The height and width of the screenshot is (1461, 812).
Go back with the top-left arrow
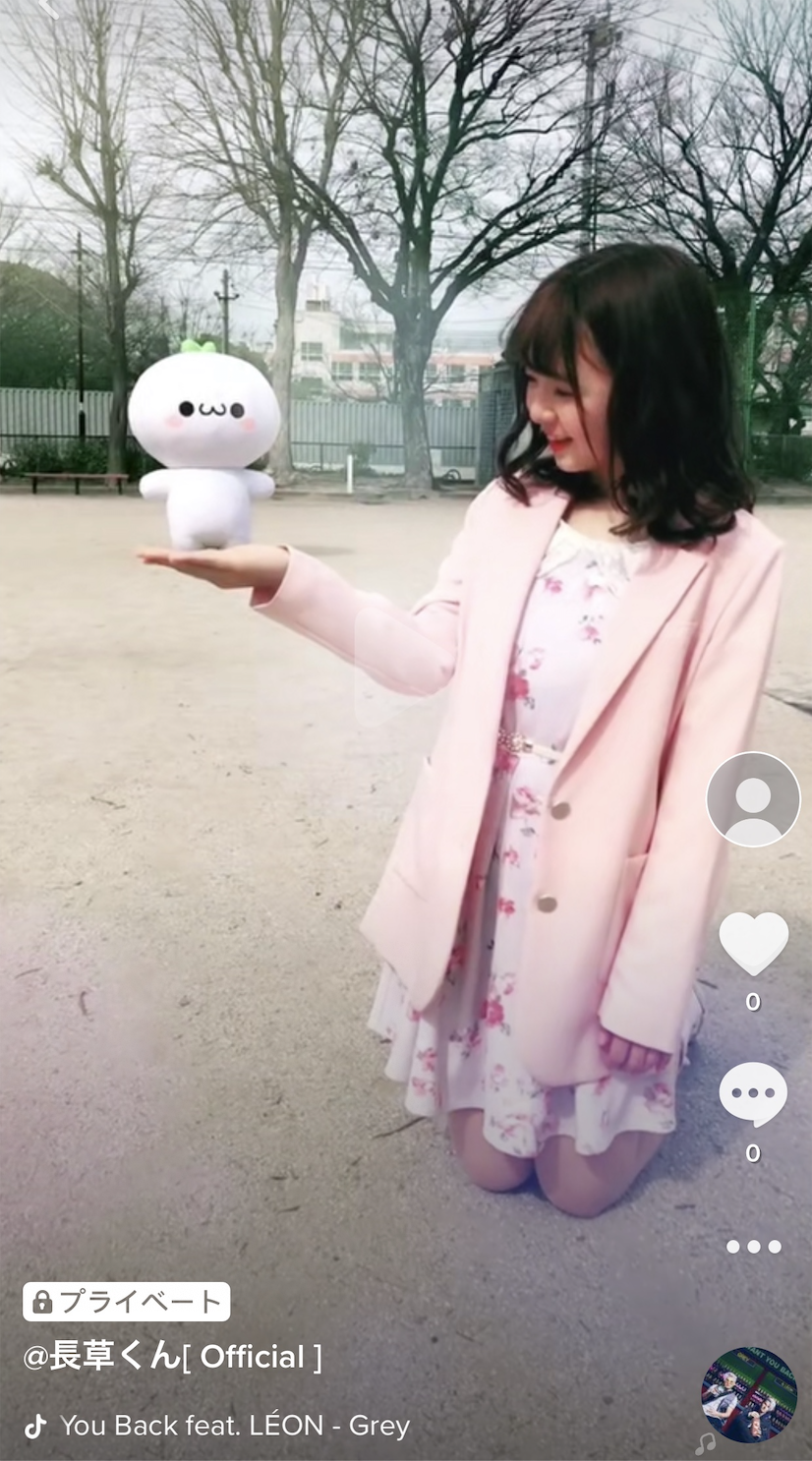point(47,8)
